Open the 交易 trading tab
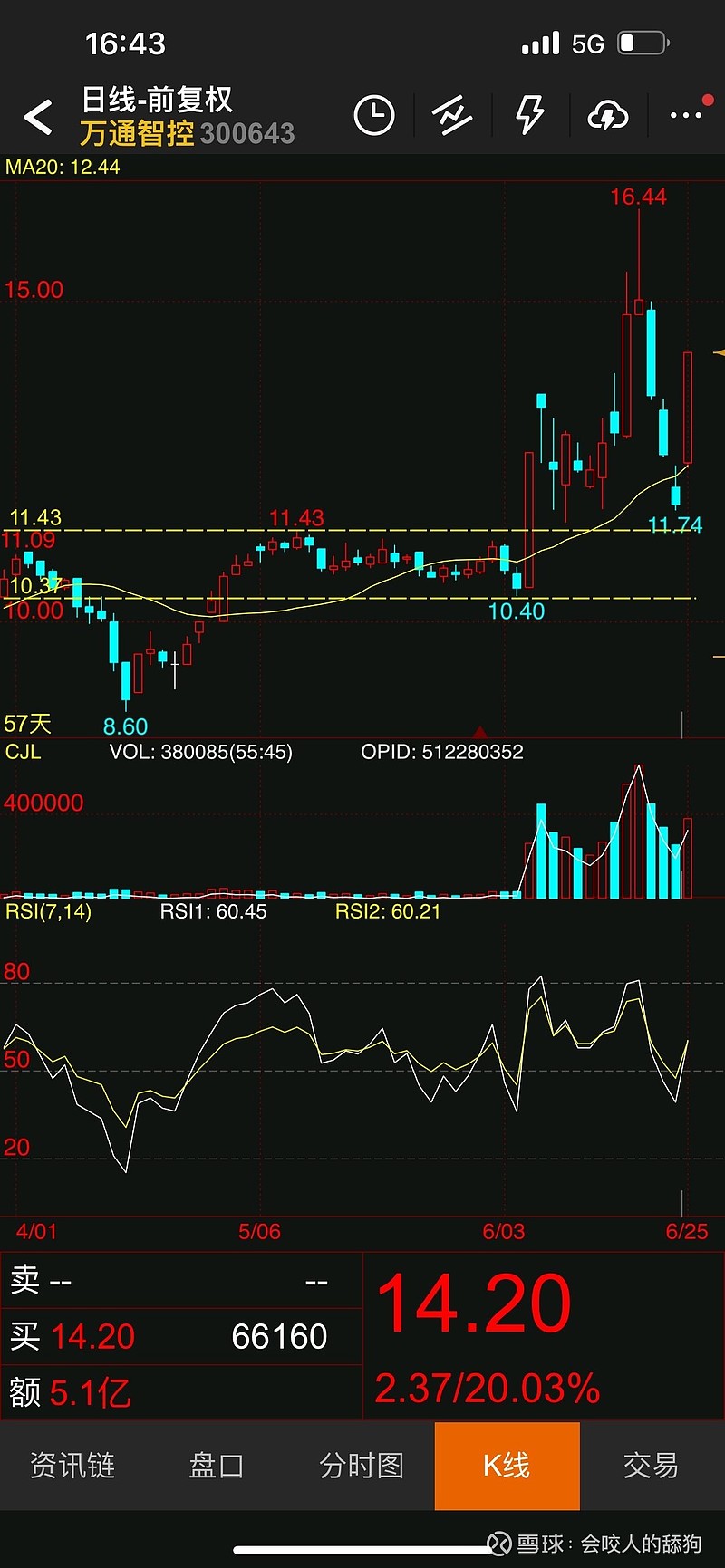 (x=651, y=1465)
